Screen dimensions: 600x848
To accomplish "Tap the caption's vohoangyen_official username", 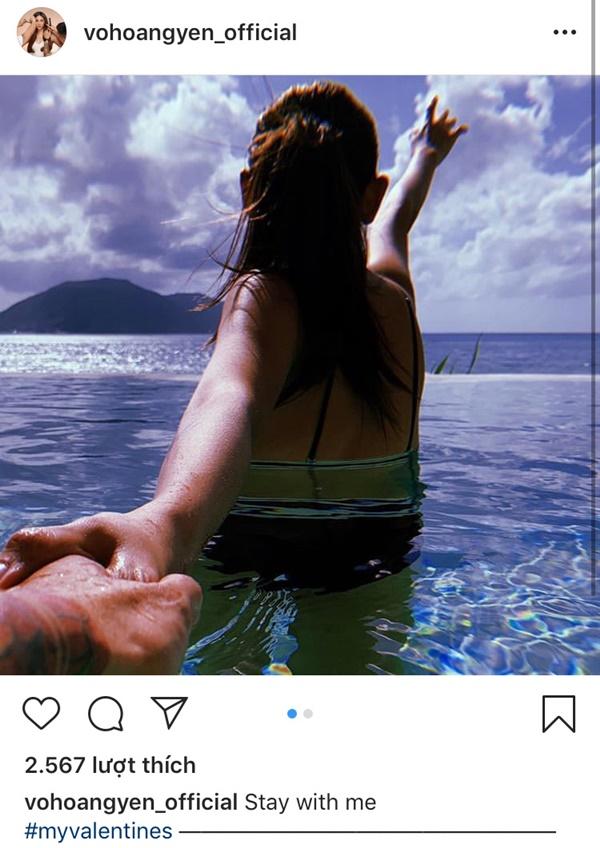I will coord(130,802).
